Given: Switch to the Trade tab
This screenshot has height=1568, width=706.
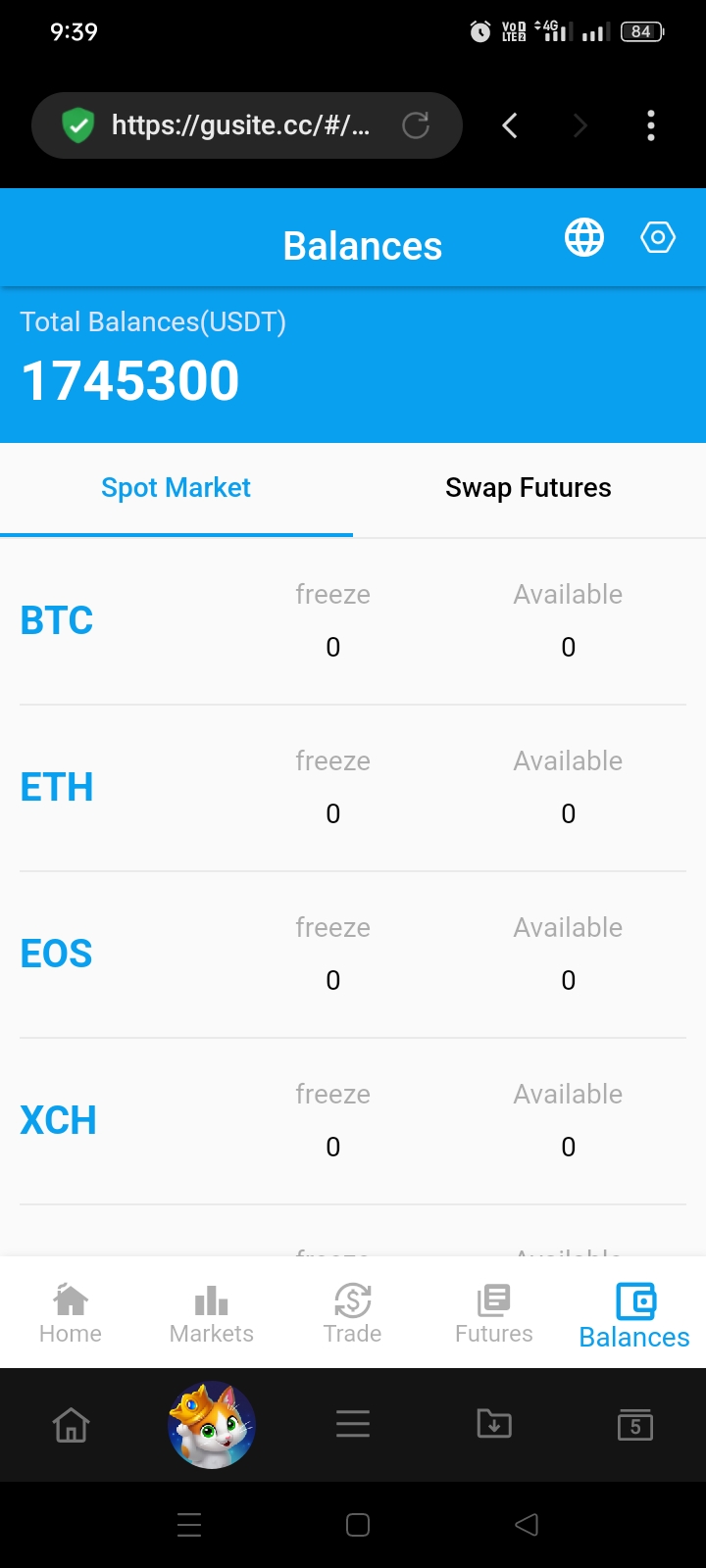Looking at the screenshot, I should (353, 1313).
